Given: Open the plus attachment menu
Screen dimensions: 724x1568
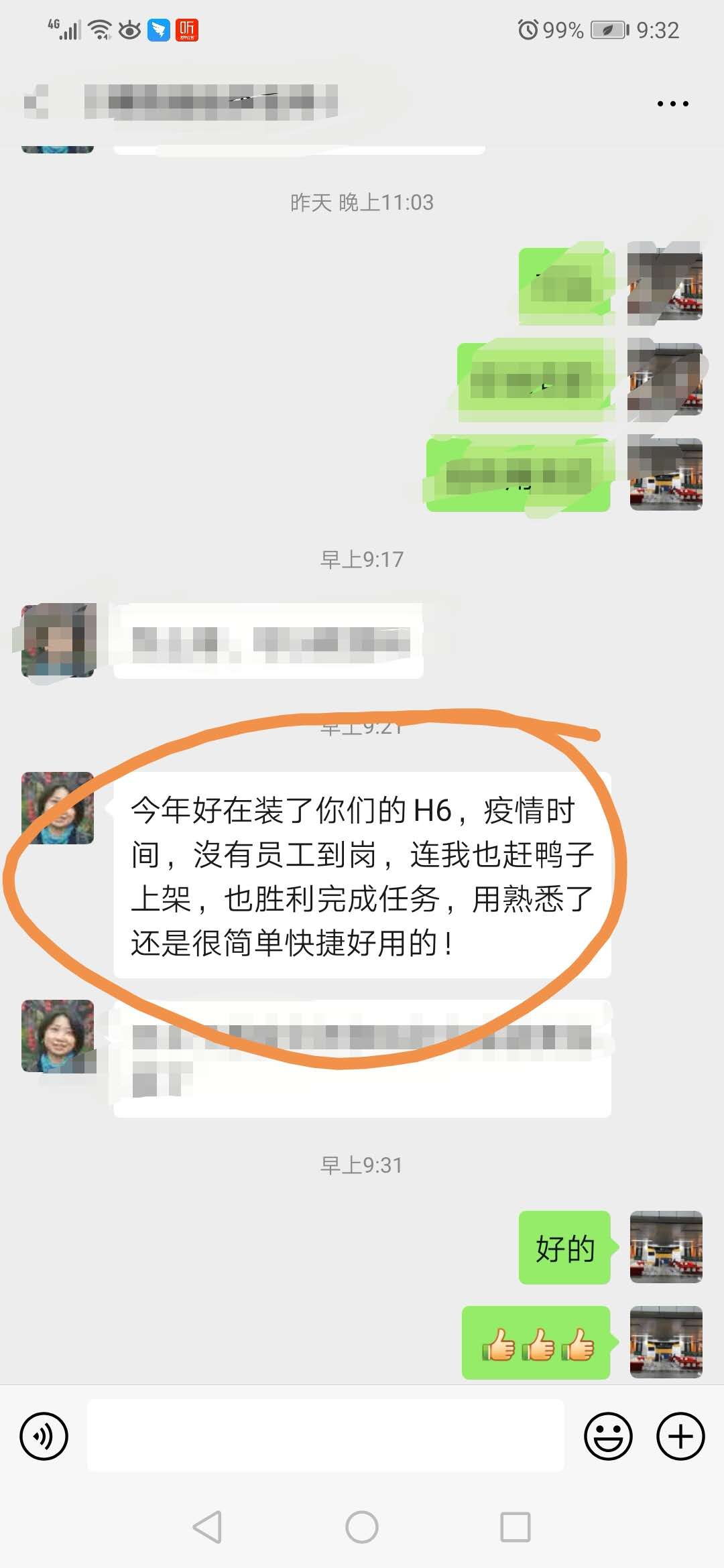Looking at the screenshot, I should 680,1436.
